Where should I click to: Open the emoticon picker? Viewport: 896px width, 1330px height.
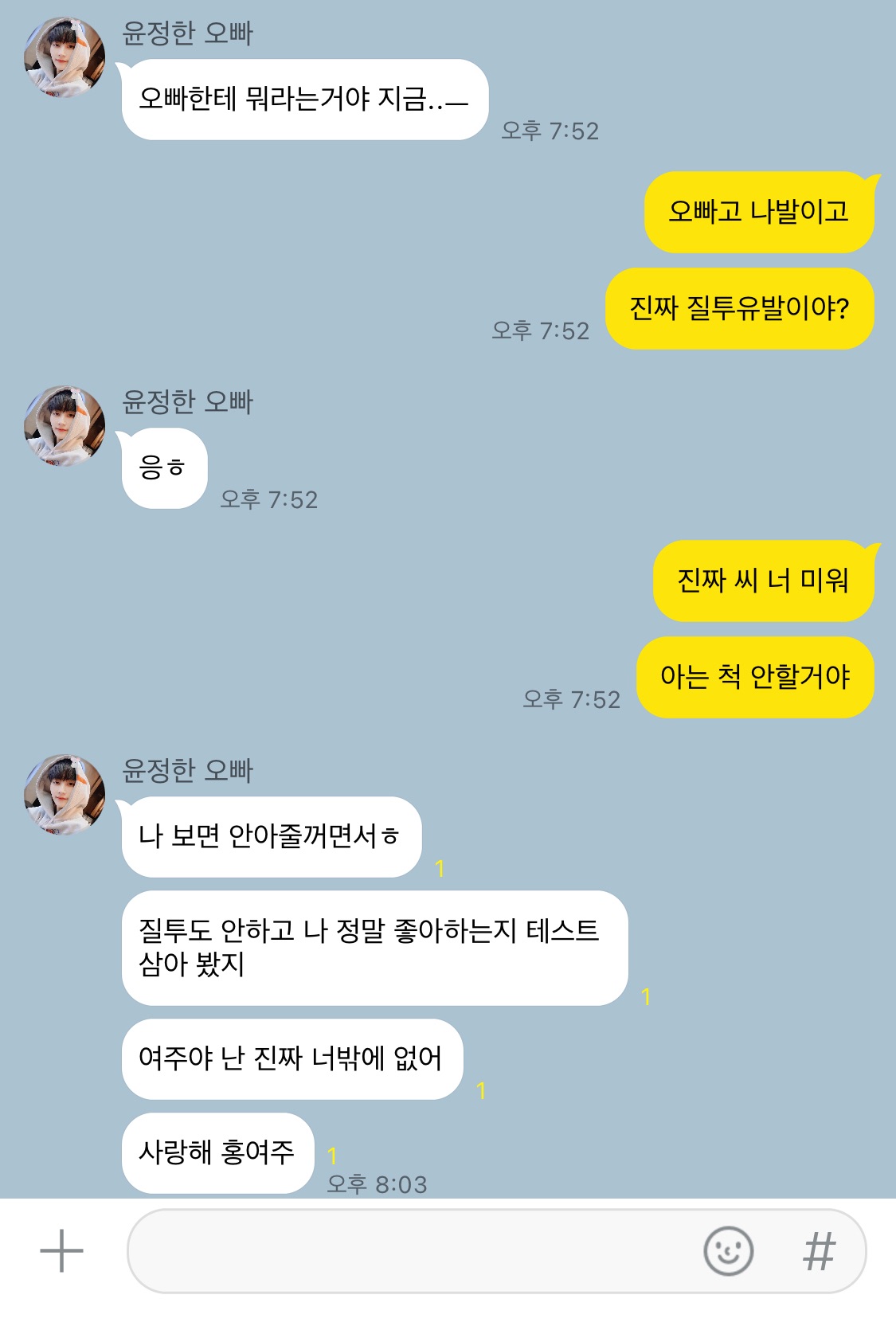(x=728, y=1250)
